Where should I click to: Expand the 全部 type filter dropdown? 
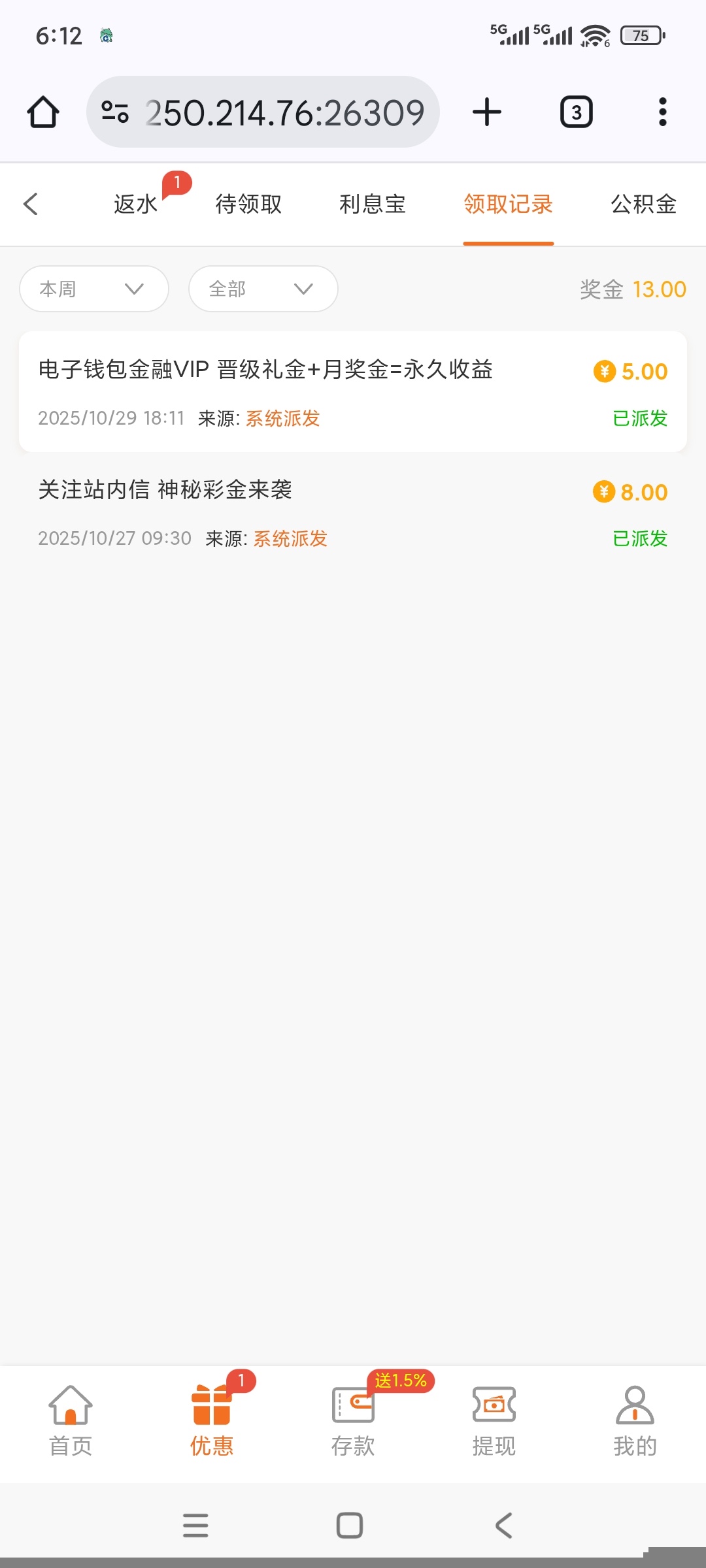click(x=263, y=289)
